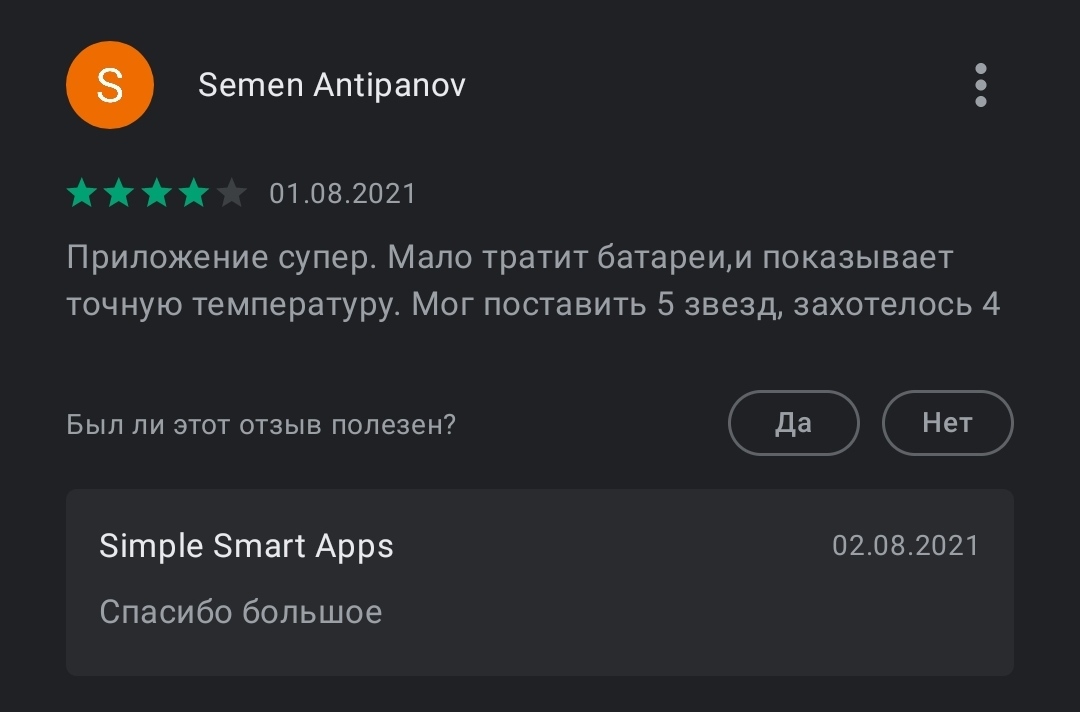Mark the review as not helpful with Нет
1080x712 pixels.
tap(947, 423)
